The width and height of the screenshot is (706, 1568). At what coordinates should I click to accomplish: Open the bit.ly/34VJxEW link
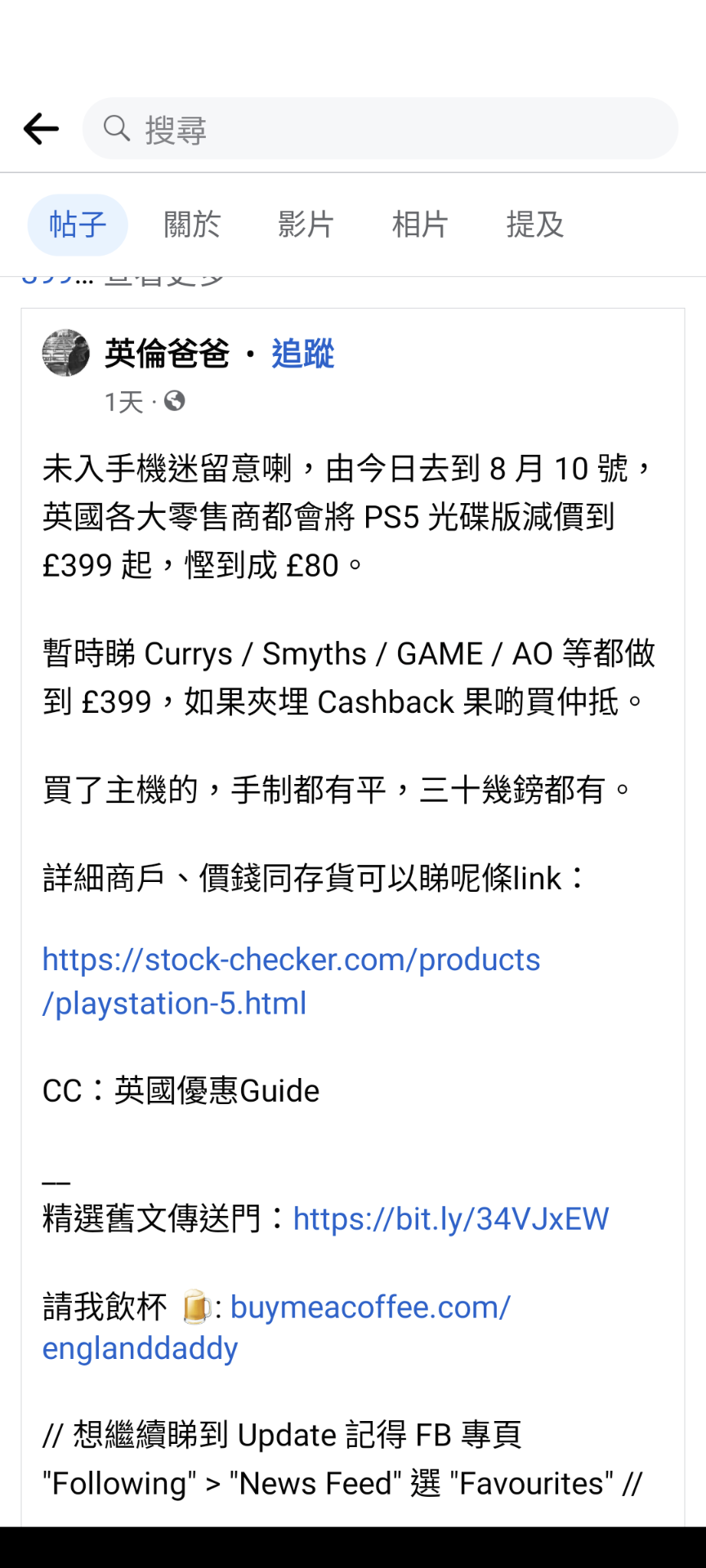click(451, 1219)
